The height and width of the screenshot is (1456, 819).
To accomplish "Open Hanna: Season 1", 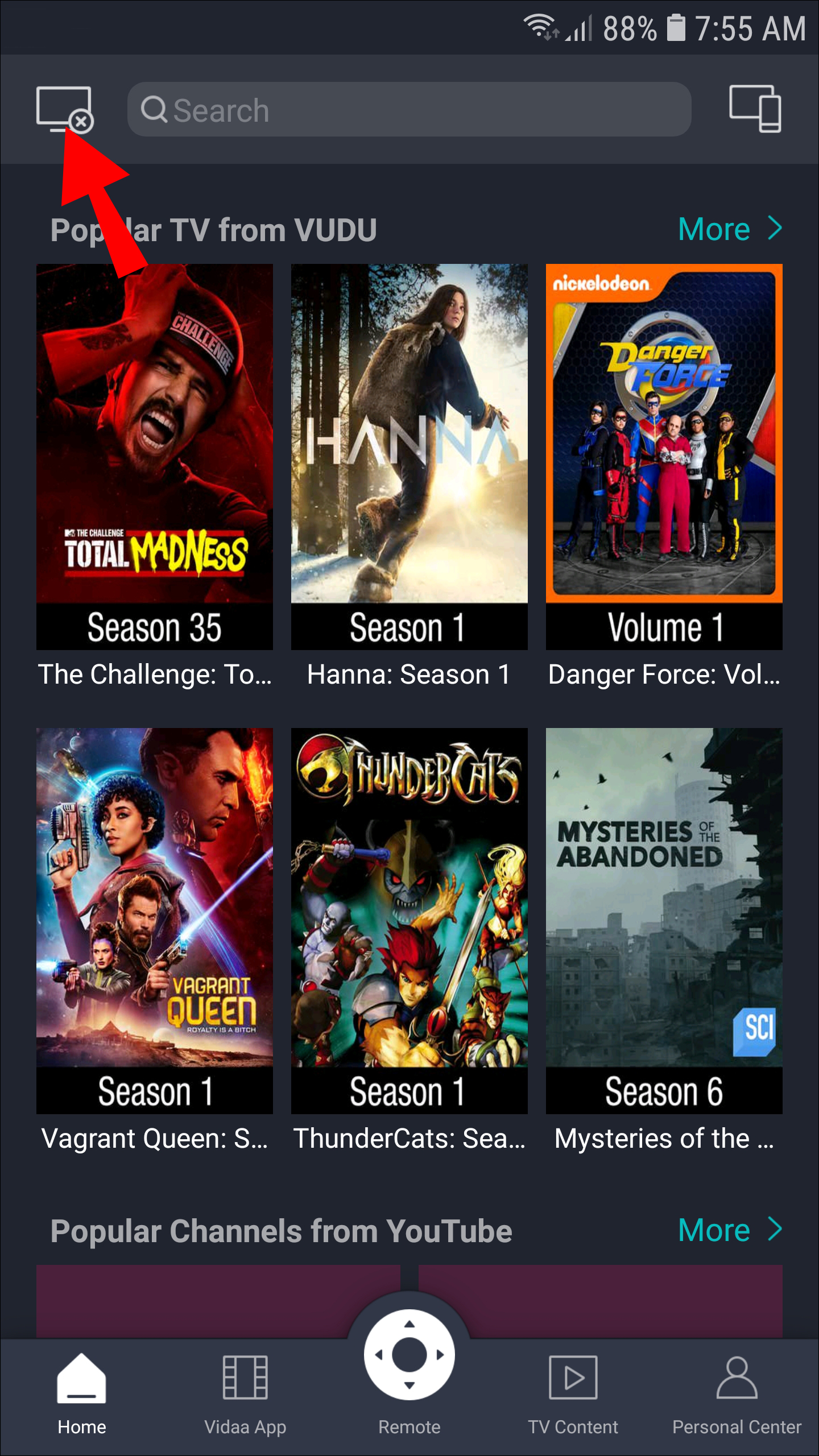I will [x=409, y=456].
